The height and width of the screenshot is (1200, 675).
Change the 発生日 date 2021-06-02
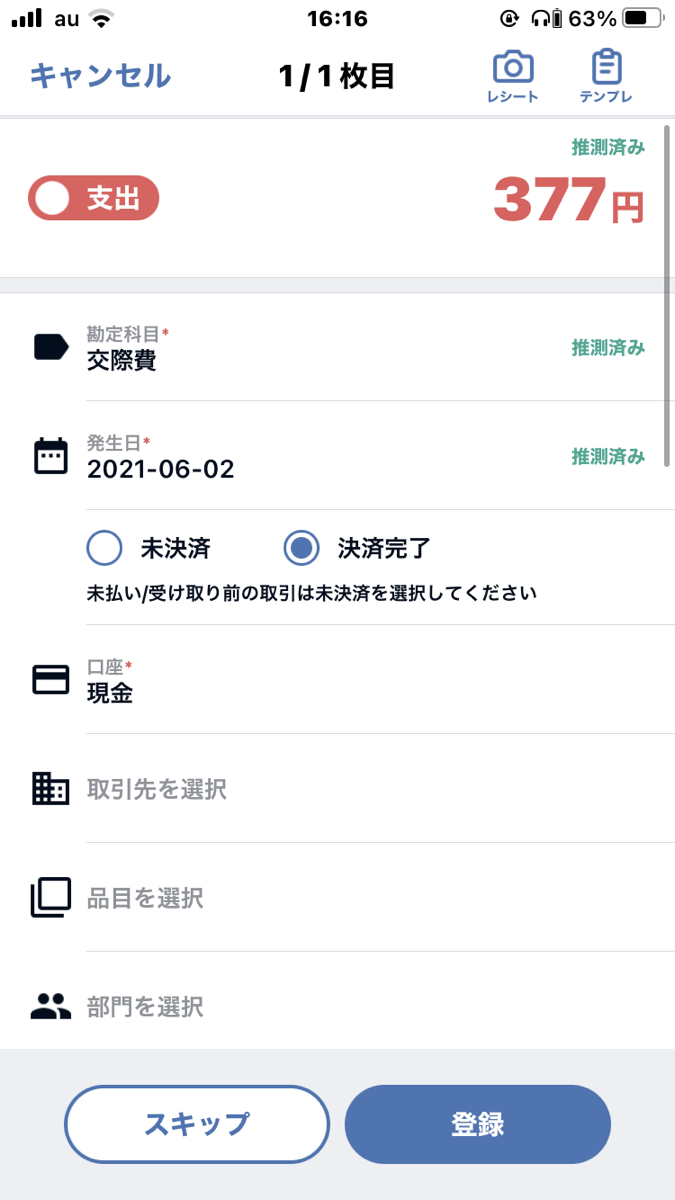(337, 456)
